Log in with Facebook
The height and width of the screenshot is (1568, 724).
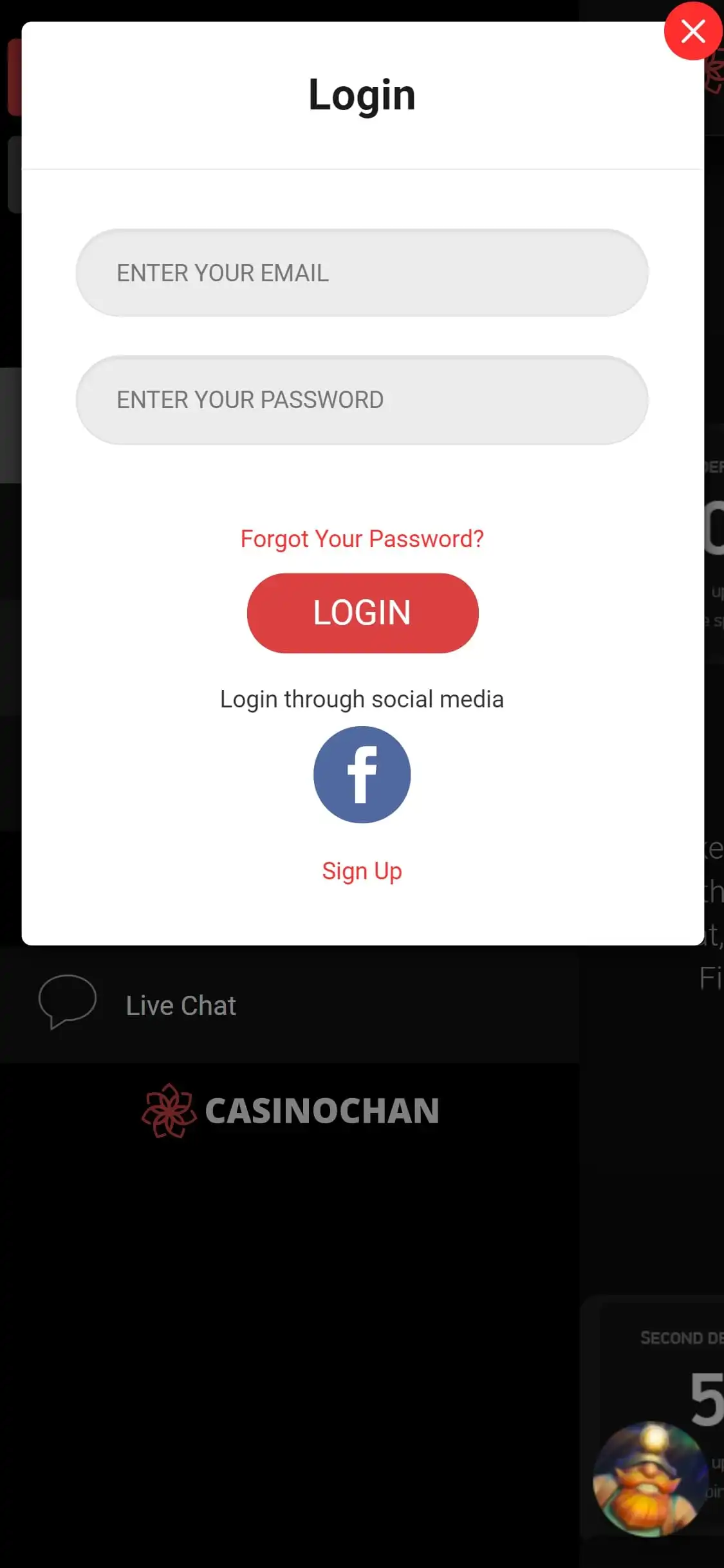coord(362,774)
